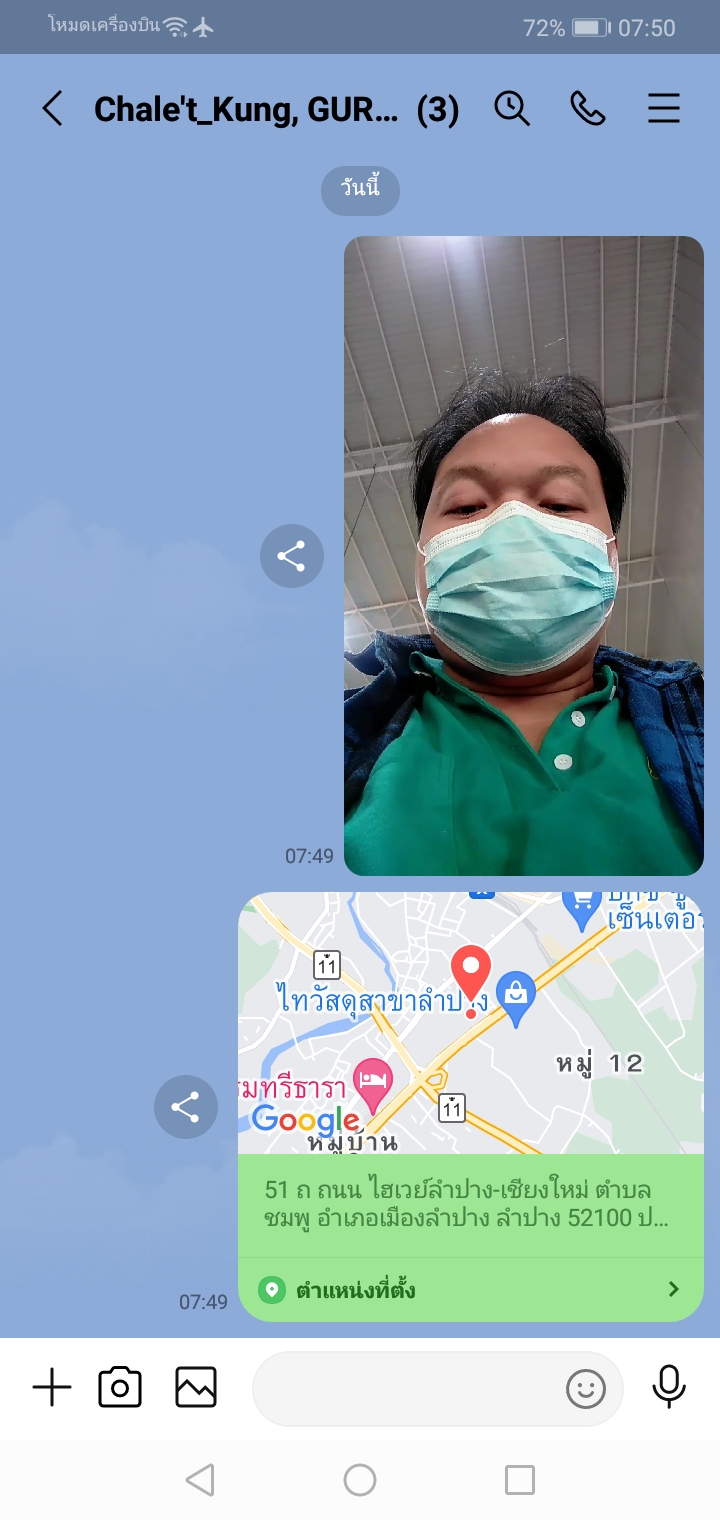Open the ตำแหน่งที่ตั้ง location details
The image size is (720, 1520).
[470, 1290]
